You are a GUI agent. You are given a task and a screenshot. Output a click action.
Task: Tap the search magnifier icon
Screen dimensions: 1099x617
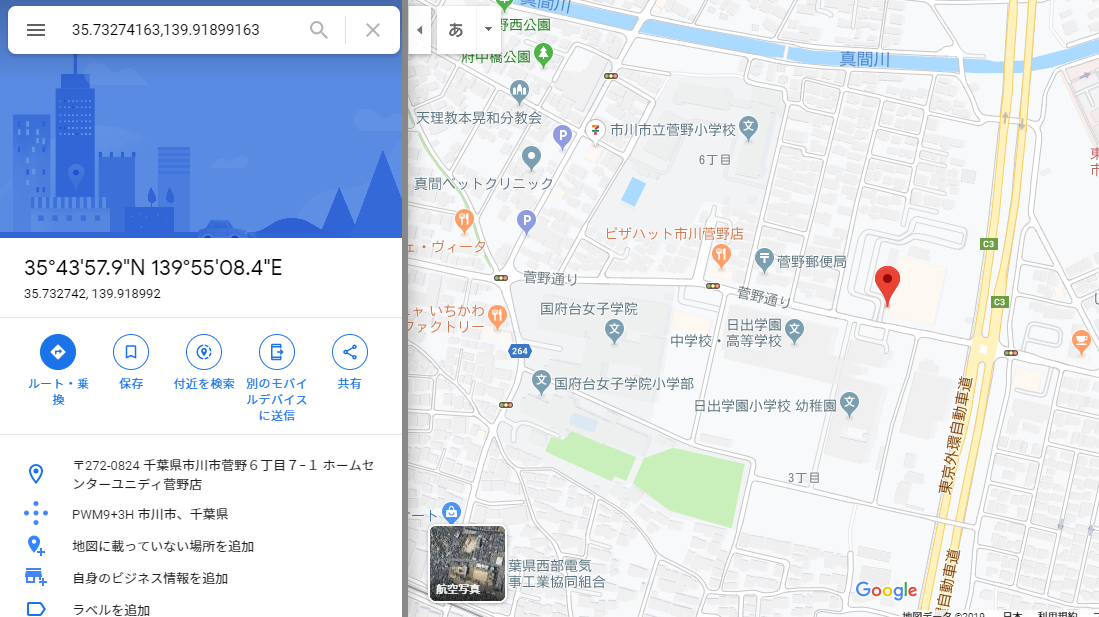coord(319,30)
